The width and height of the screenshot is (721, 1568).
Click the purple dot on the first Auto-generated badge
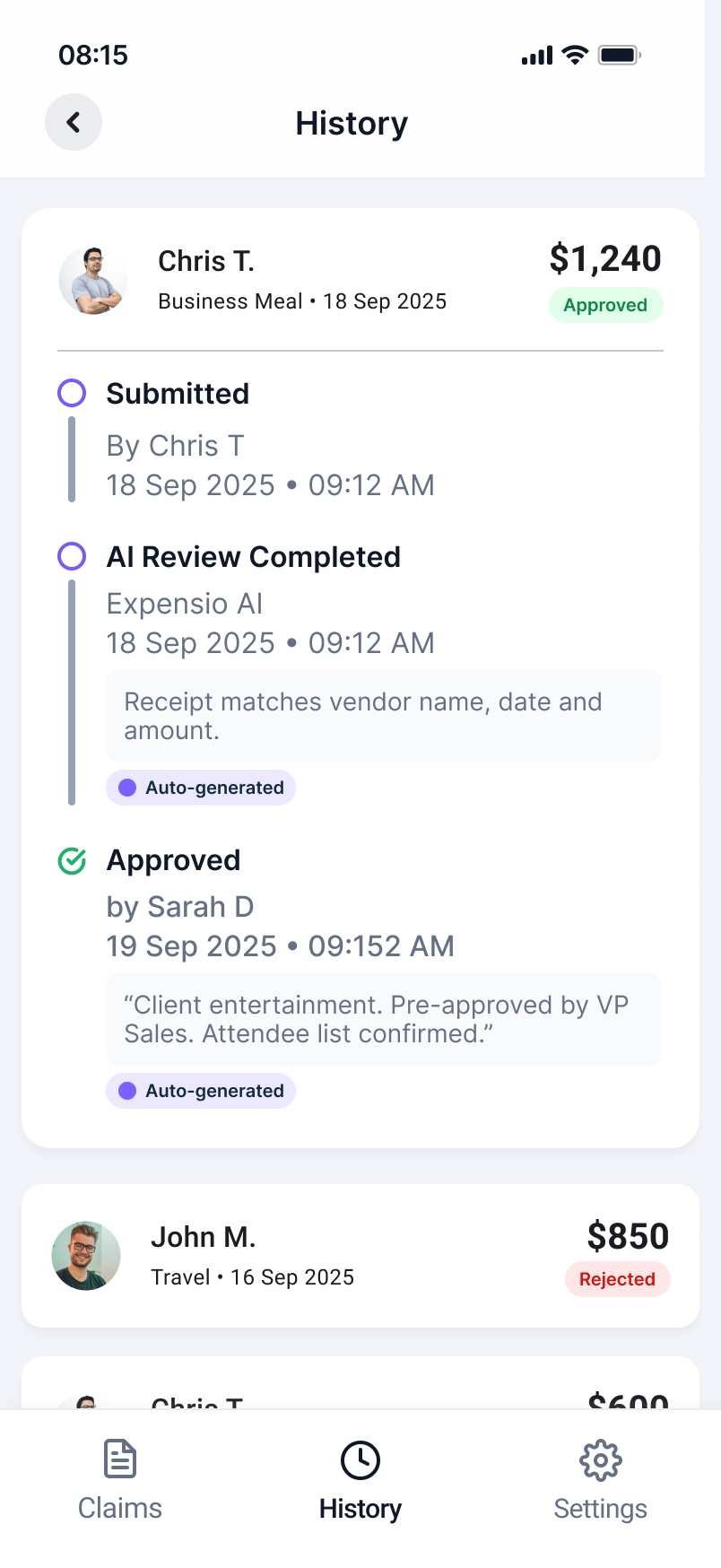click(x=128, y=788)
